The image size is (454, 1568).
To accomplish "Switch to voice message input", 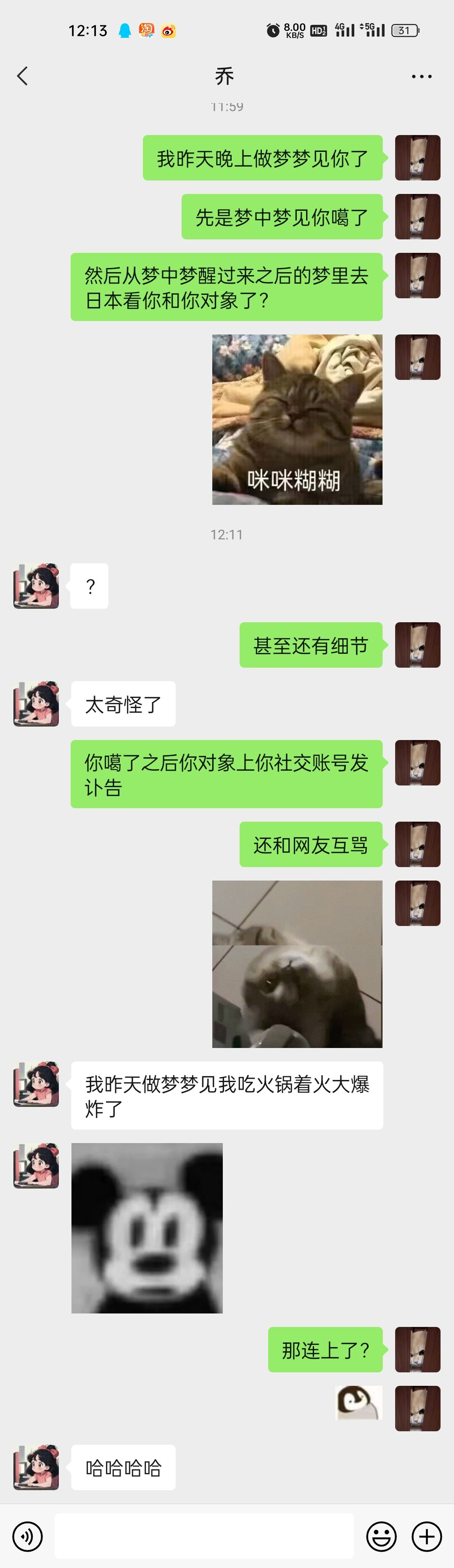I will pos(27,1536).
